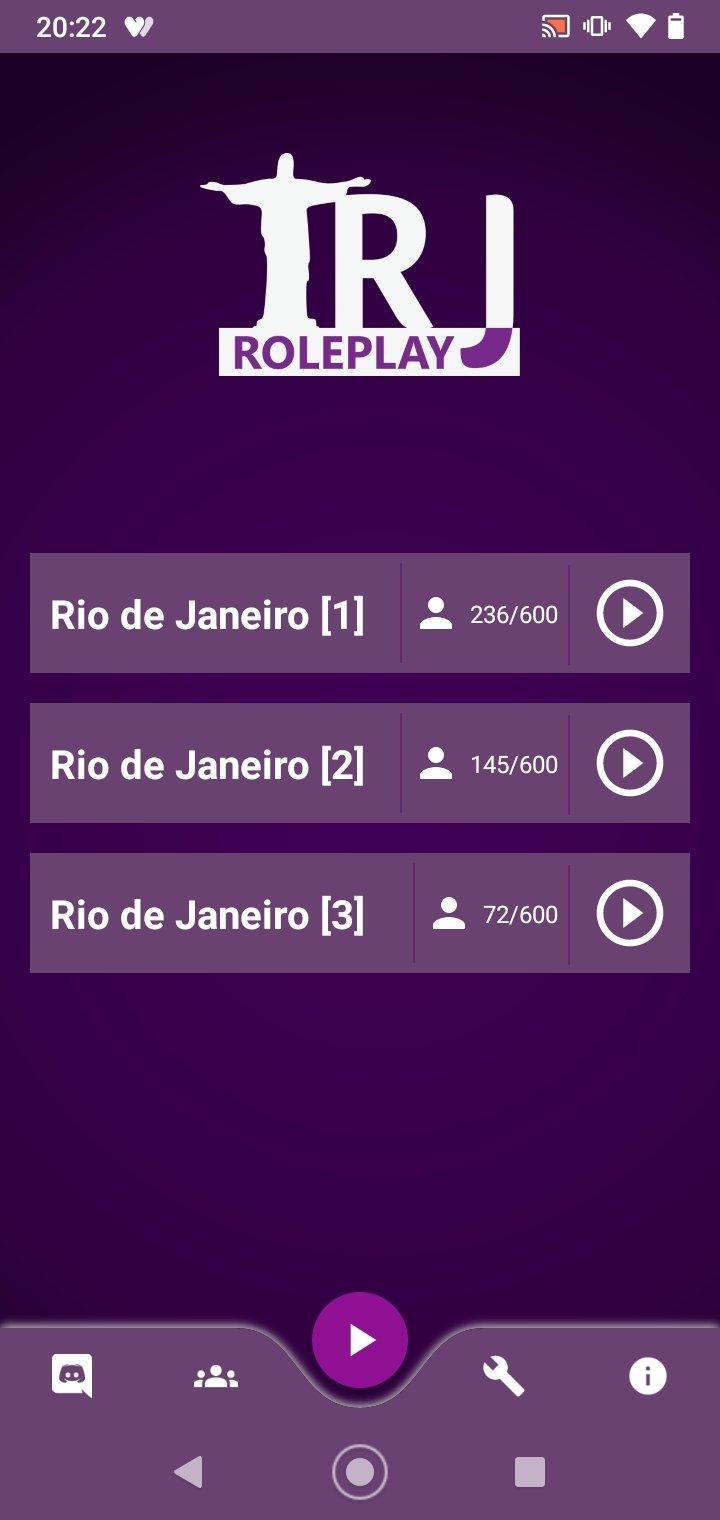The height and width of the screenshot is (1520, 720).
Task: Go back using the system back button
Action: [188, 1472]
